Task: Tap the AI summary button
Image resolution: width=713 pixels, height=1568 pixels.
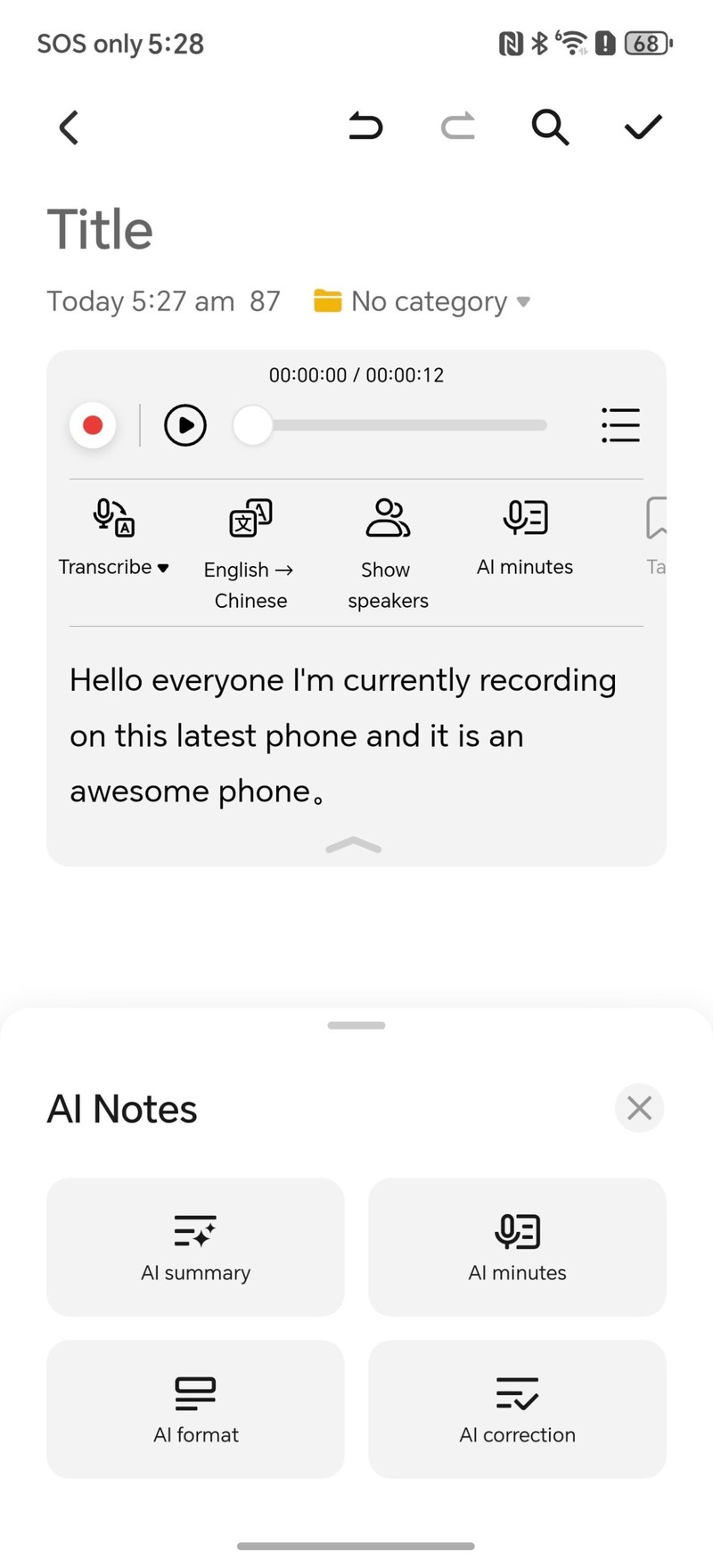Action: coord(194,1246)
